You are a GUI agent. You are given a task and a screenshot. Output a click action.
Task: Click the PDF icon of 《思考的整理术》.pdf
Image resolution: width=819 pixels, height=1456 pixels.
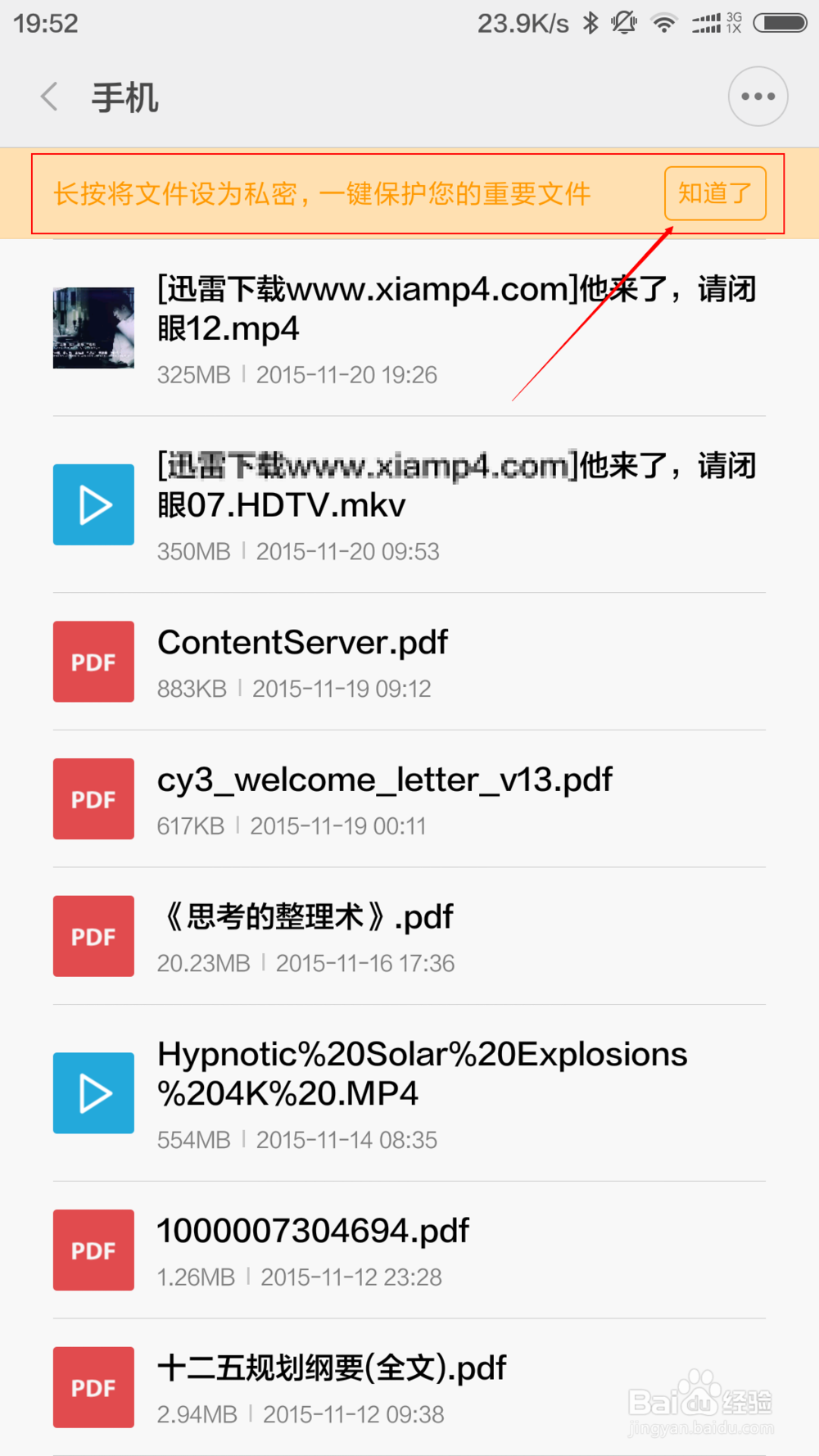pos(93,936)
